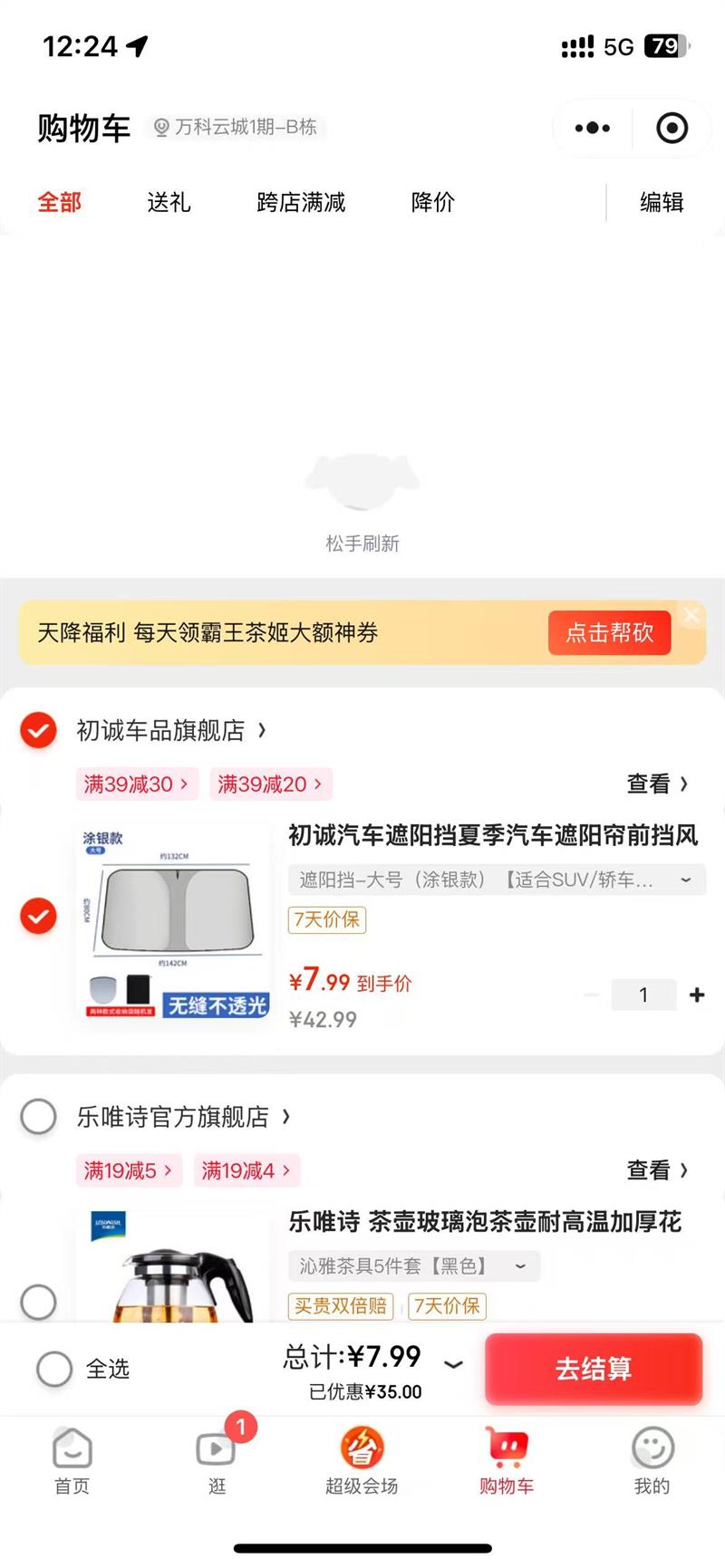
Task: Dismiss the 天降福利 coupon banner
Action: [691, 615]
